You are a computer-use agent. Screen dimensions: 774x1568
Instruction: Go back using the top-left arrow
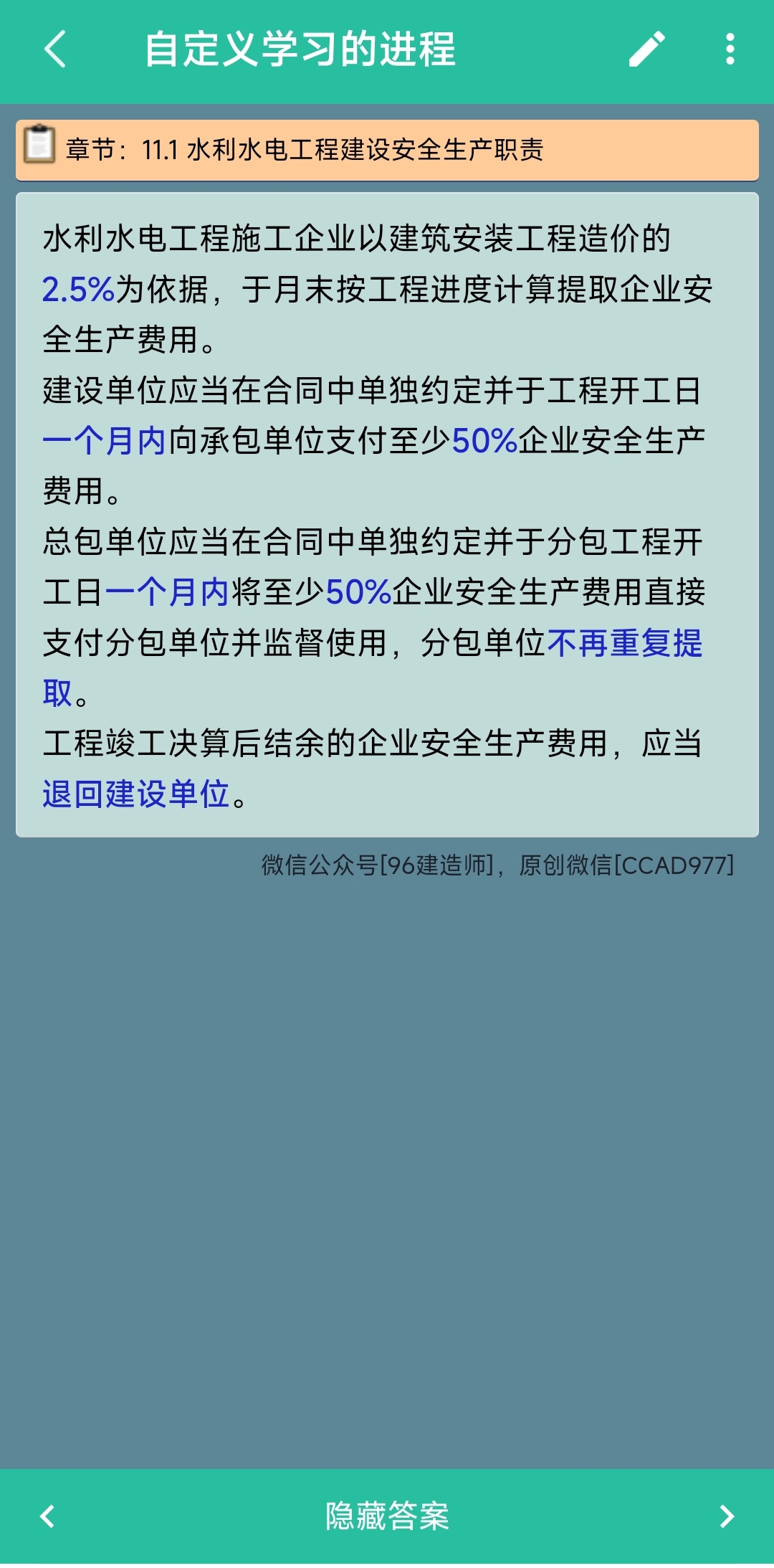tap(55, 49)
